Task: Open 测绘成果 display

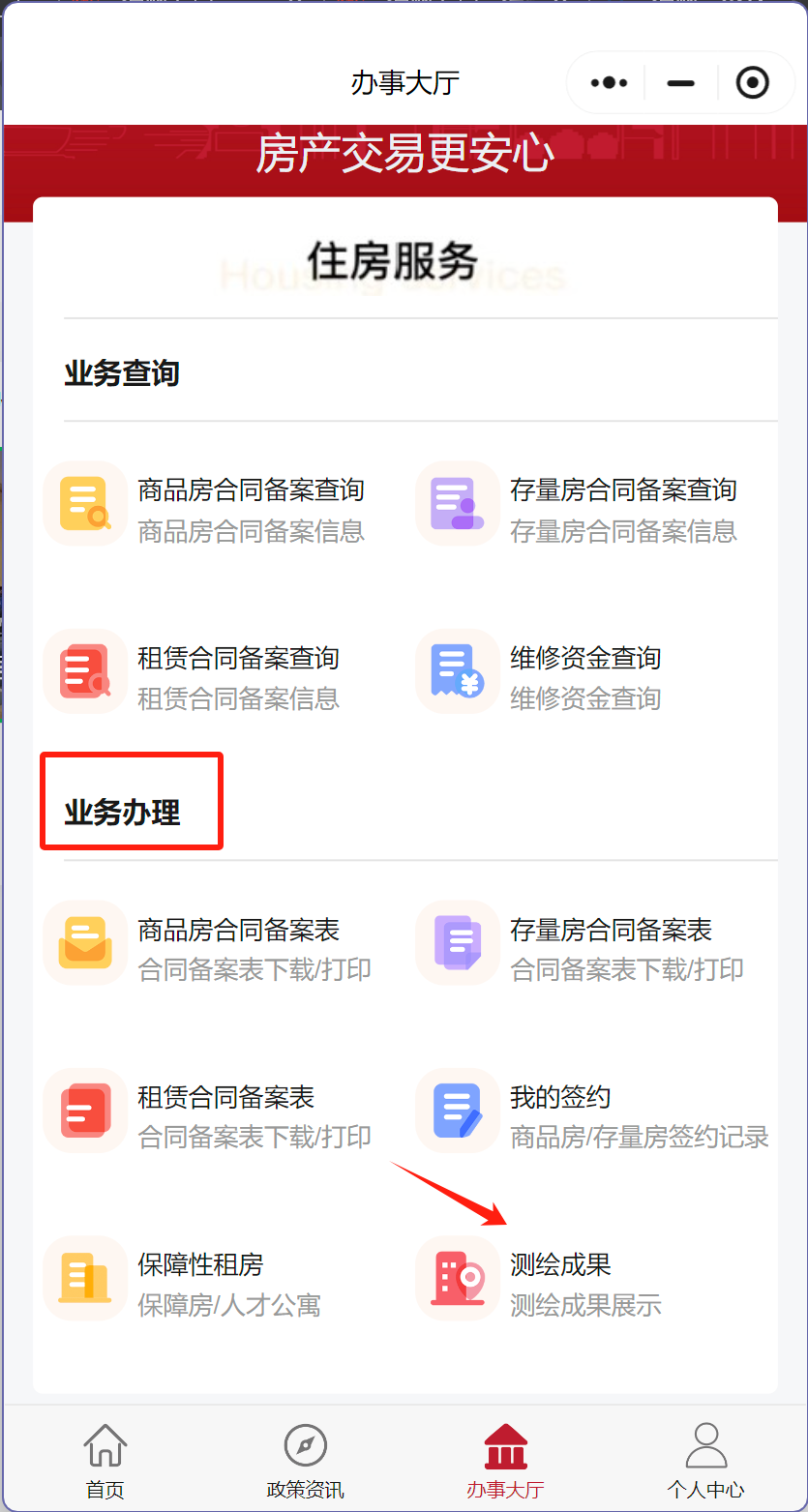Action: [x=539, y=1284]
